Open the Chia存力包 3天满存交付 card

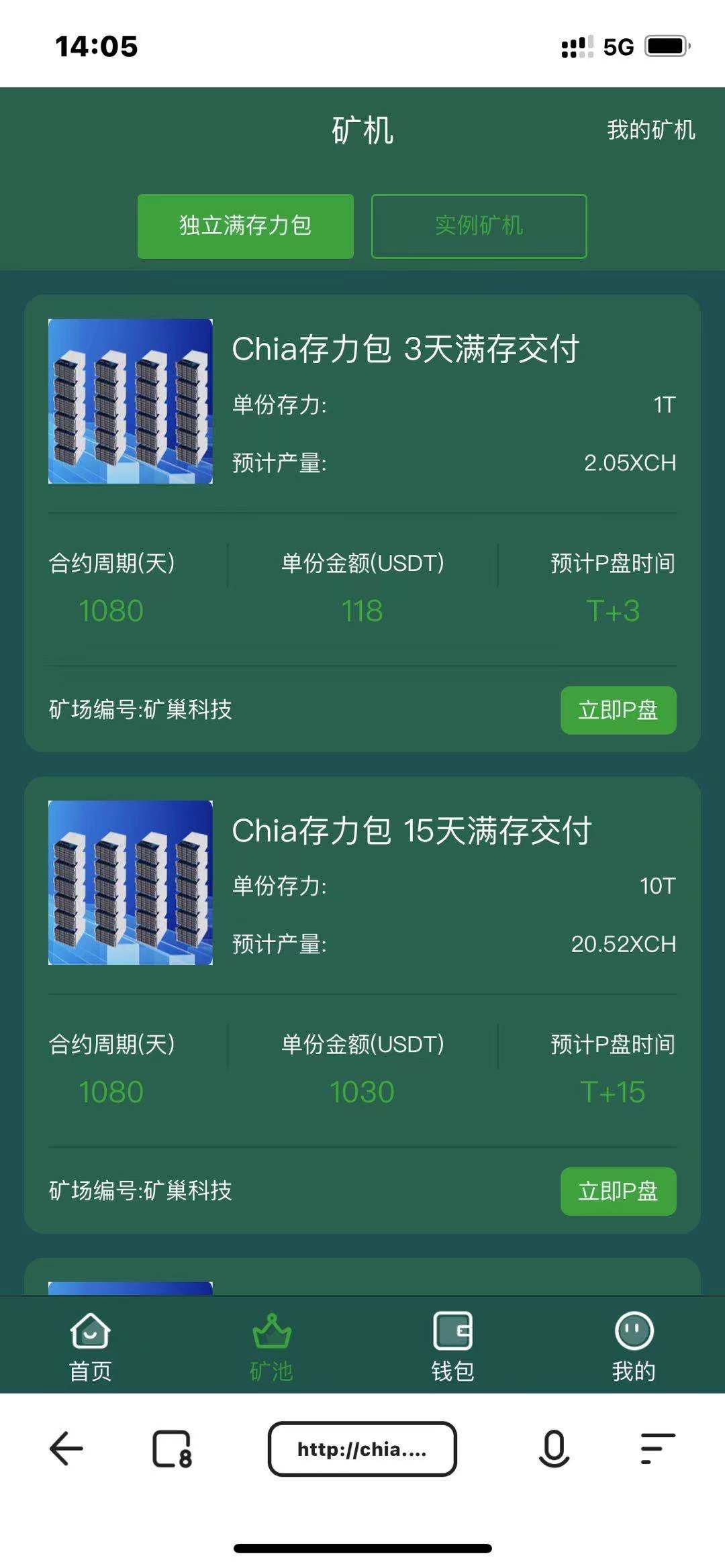coord(405,350)
